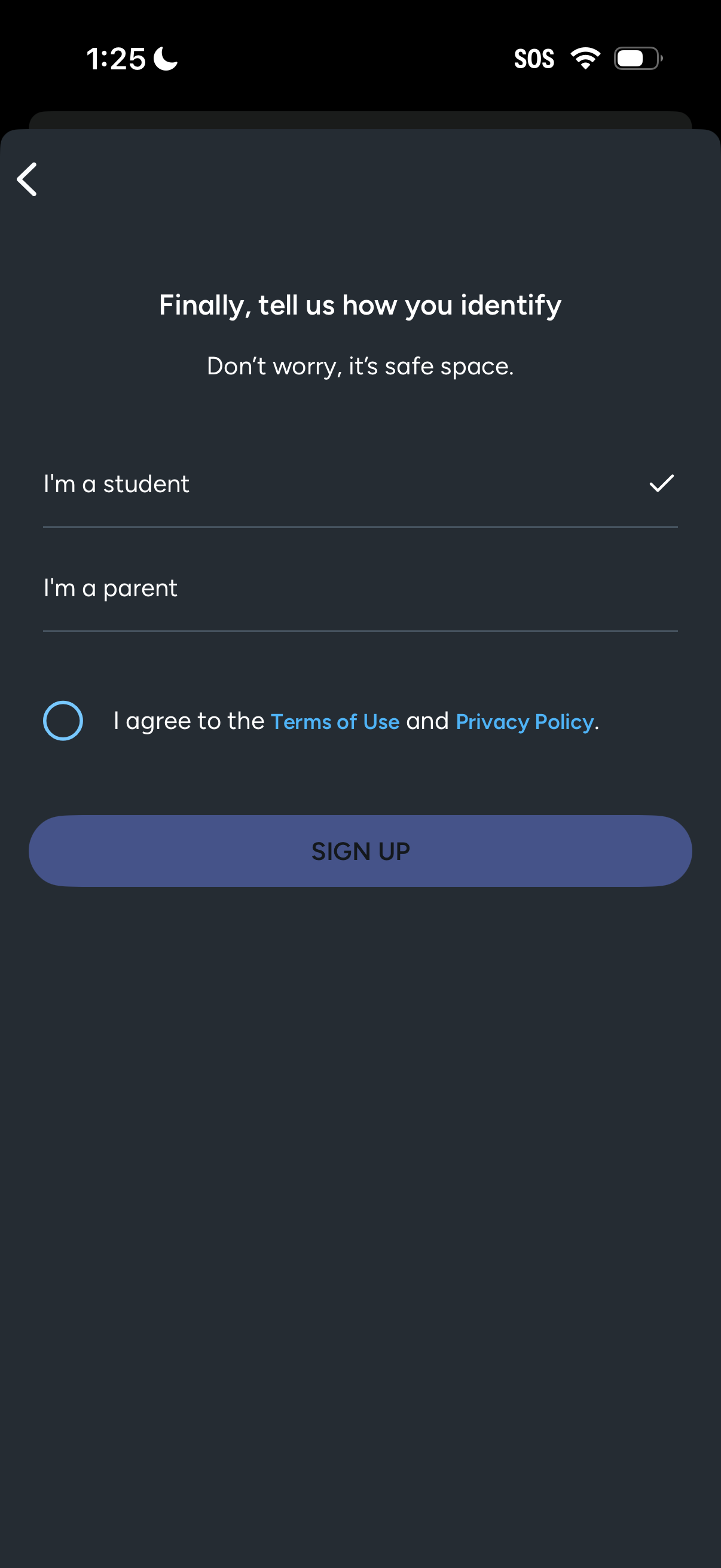Tap the terms agreement toggle circle
Image resolution: width=721 pixels, height=1568 pixels.
click(x=63, y=721)
